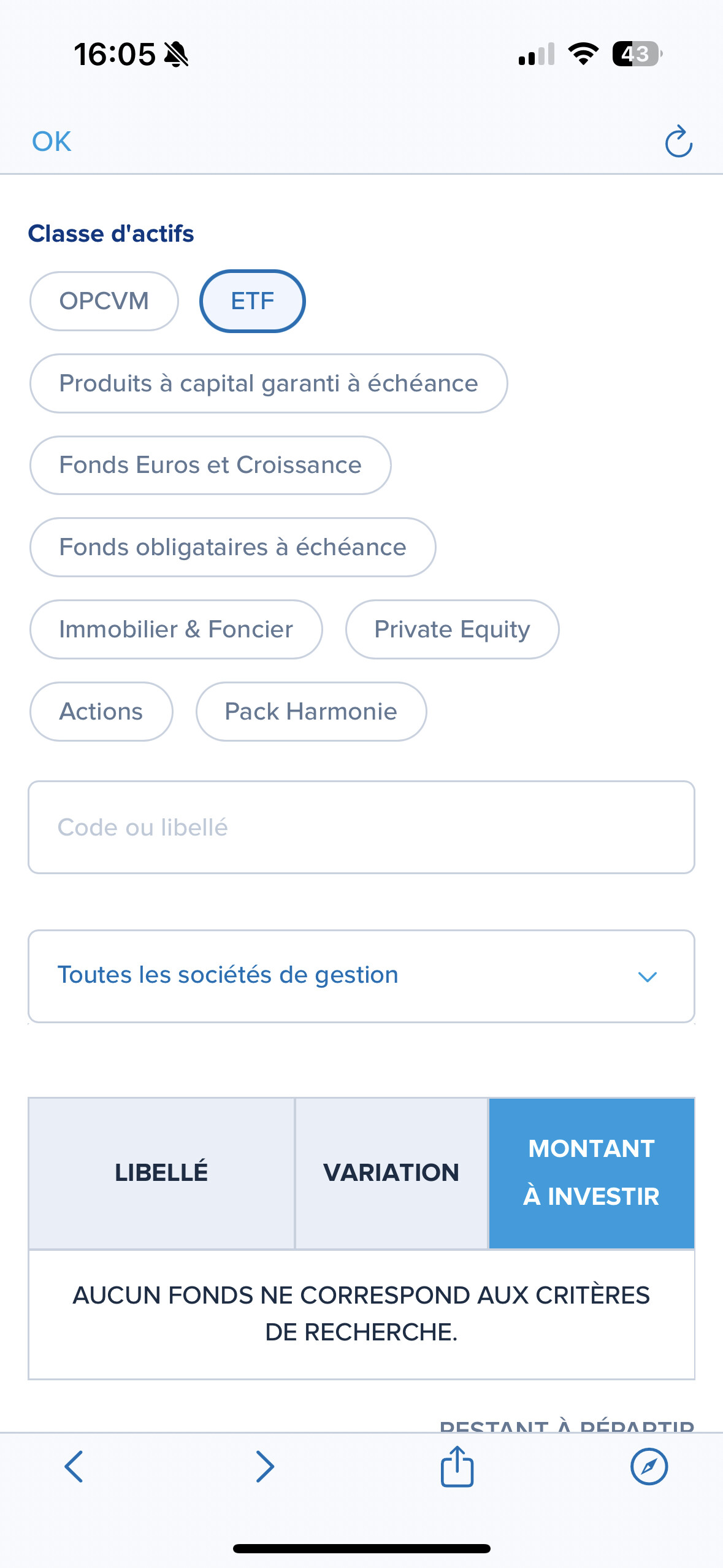723x1568 pixels.
Task: Sort by the Libellé column header
Action: [161, 1173]
